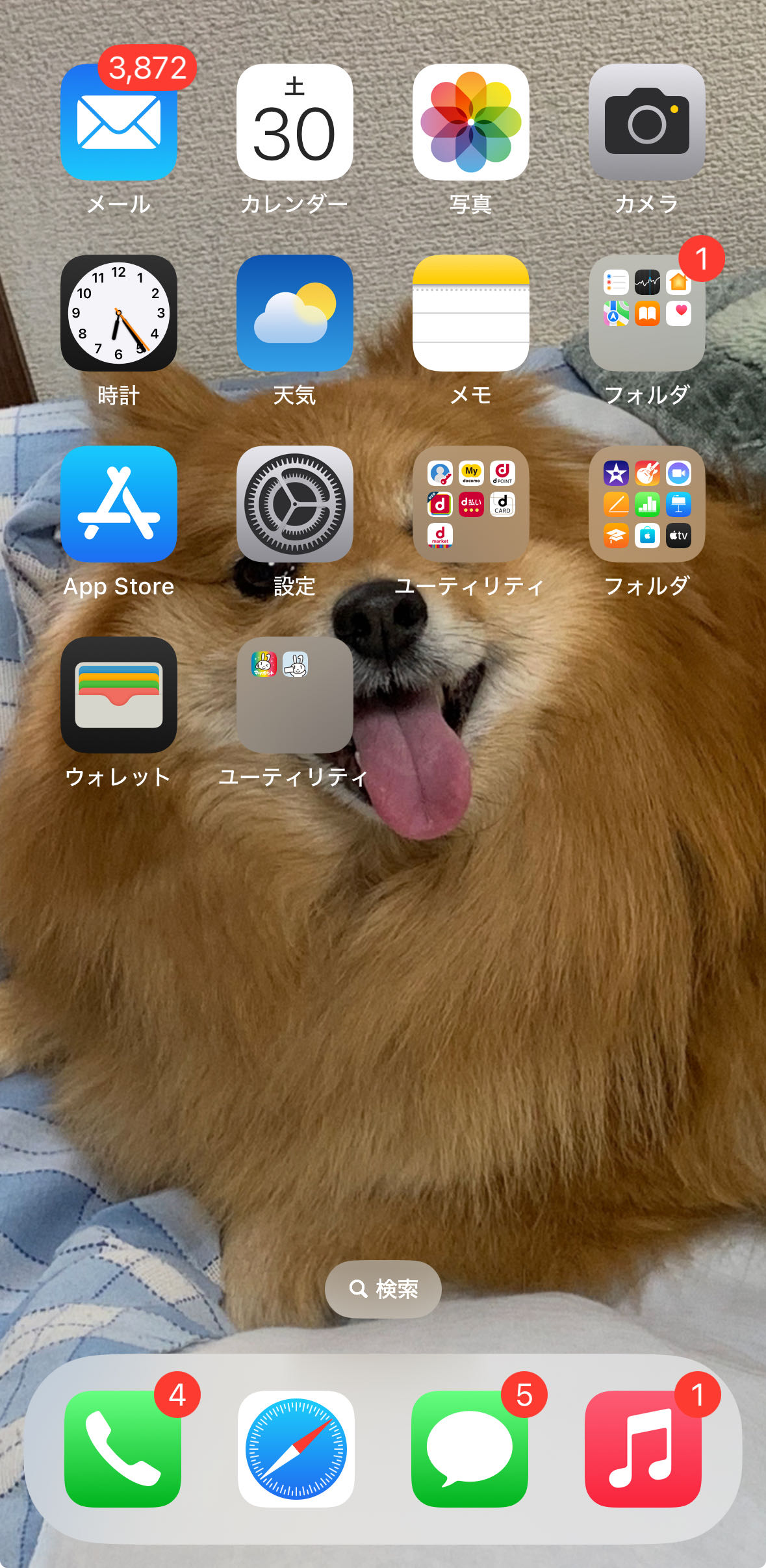The width and height of the screenshot is (766, 1568).
Task: Open Messages in the dock
Action: point(470,1448)
